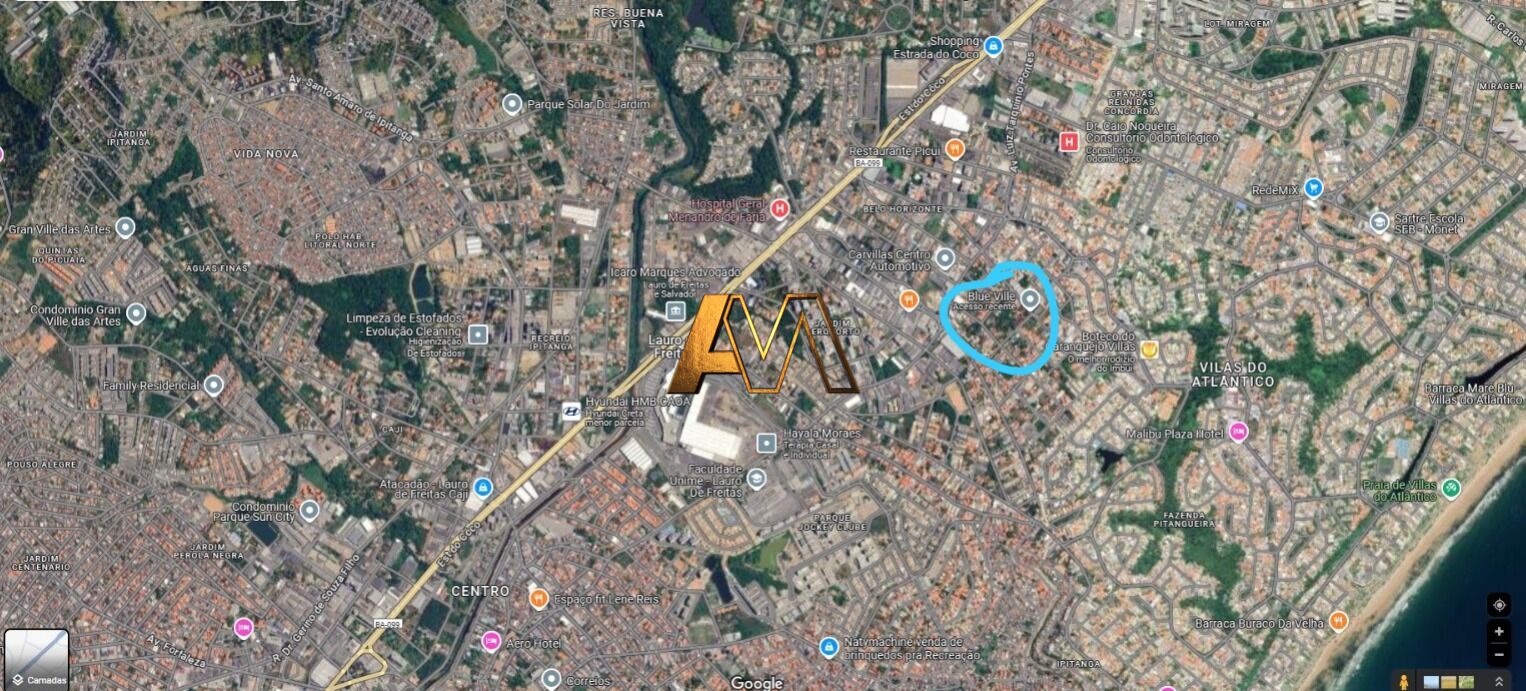Select Parque Solar Do Jardim marker
1526x691 pixels.
pyautogui.click(x=512, y=103)
